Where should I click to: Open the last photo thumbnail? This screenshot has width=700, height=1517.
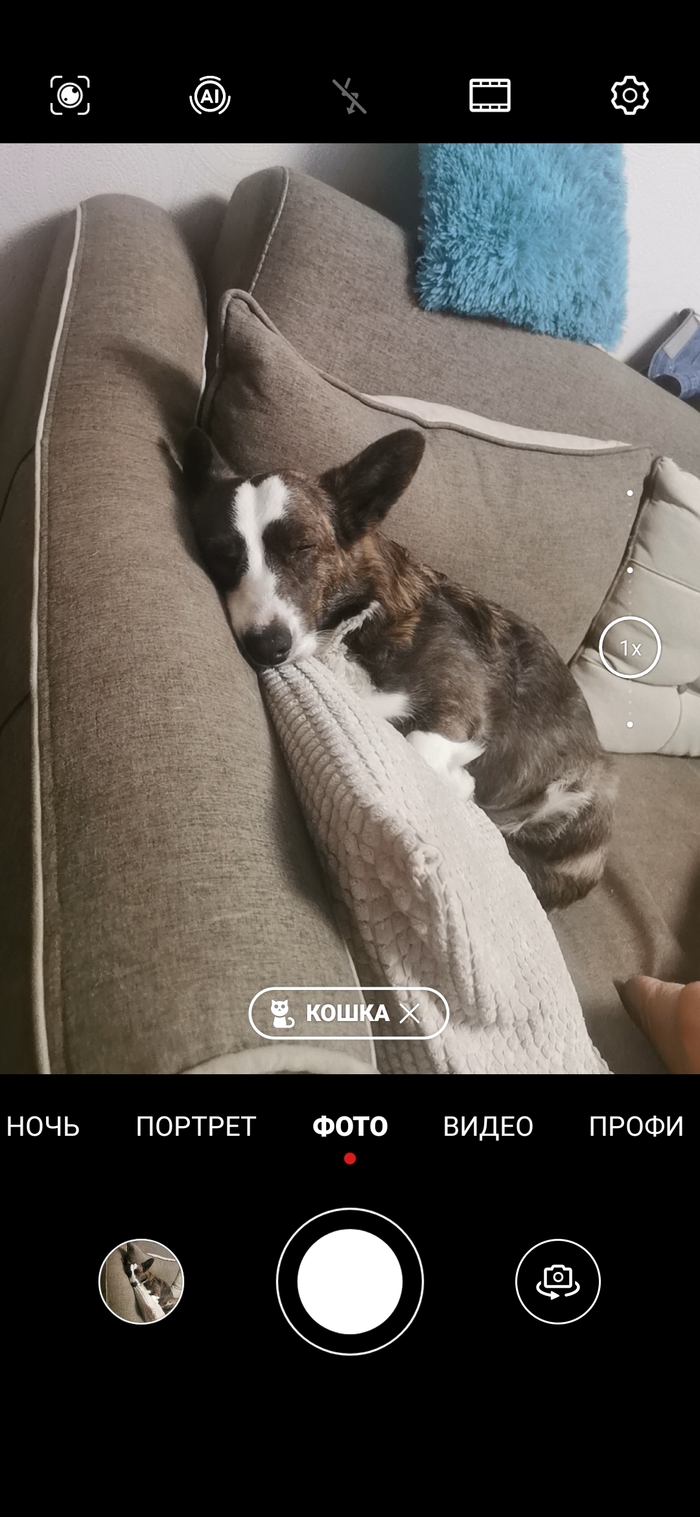141,1281
